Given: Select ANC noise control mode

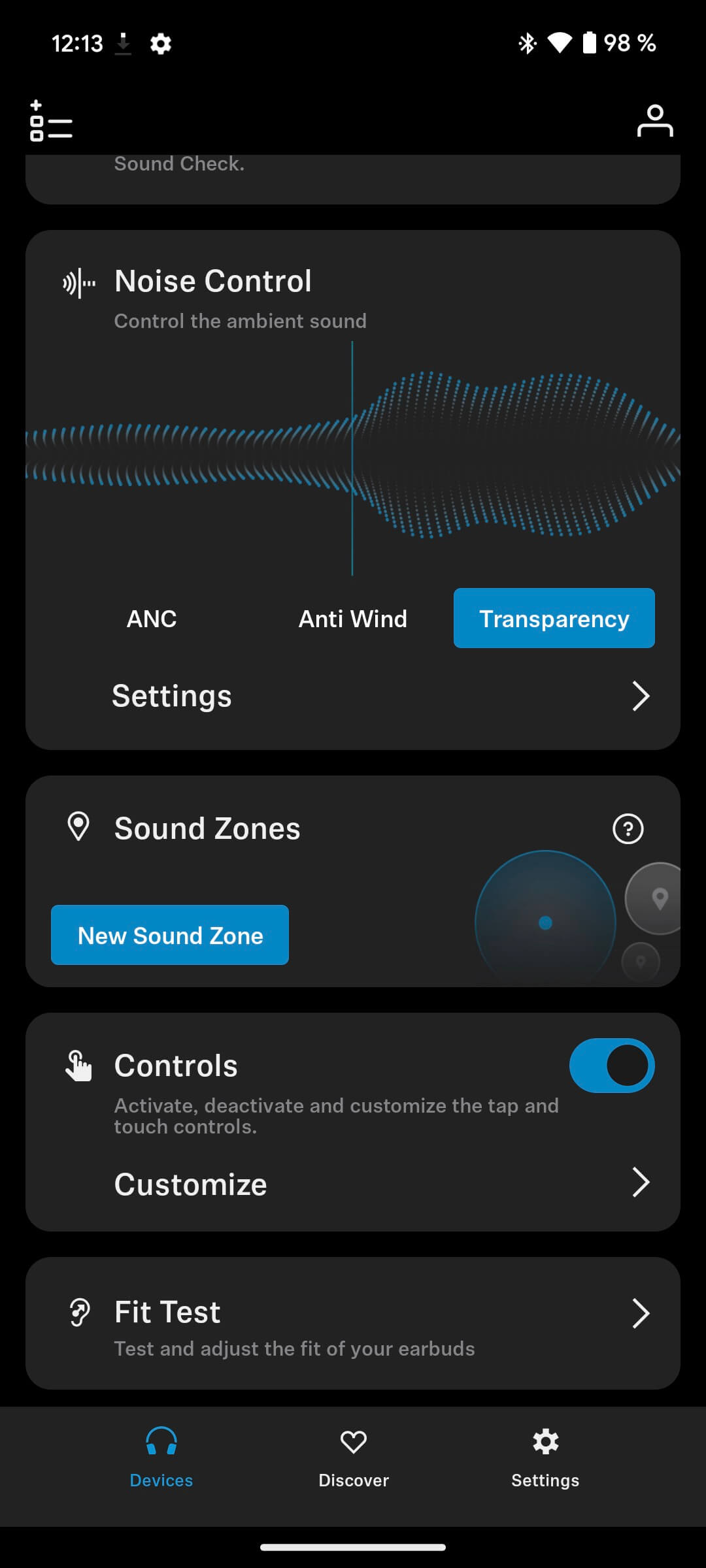Looking at the screenshot, I should point(152,619).
